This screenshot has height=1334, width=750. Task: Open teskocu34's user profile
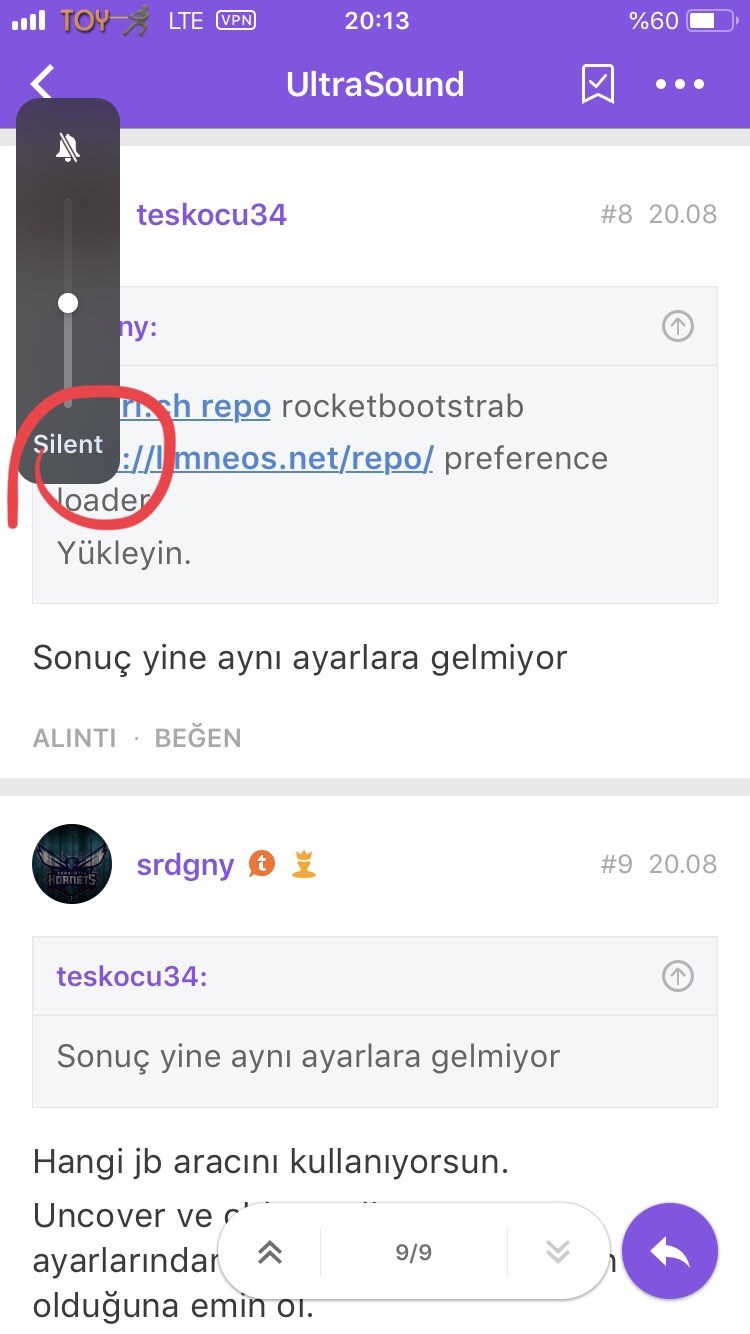click(x=211, y=214)
